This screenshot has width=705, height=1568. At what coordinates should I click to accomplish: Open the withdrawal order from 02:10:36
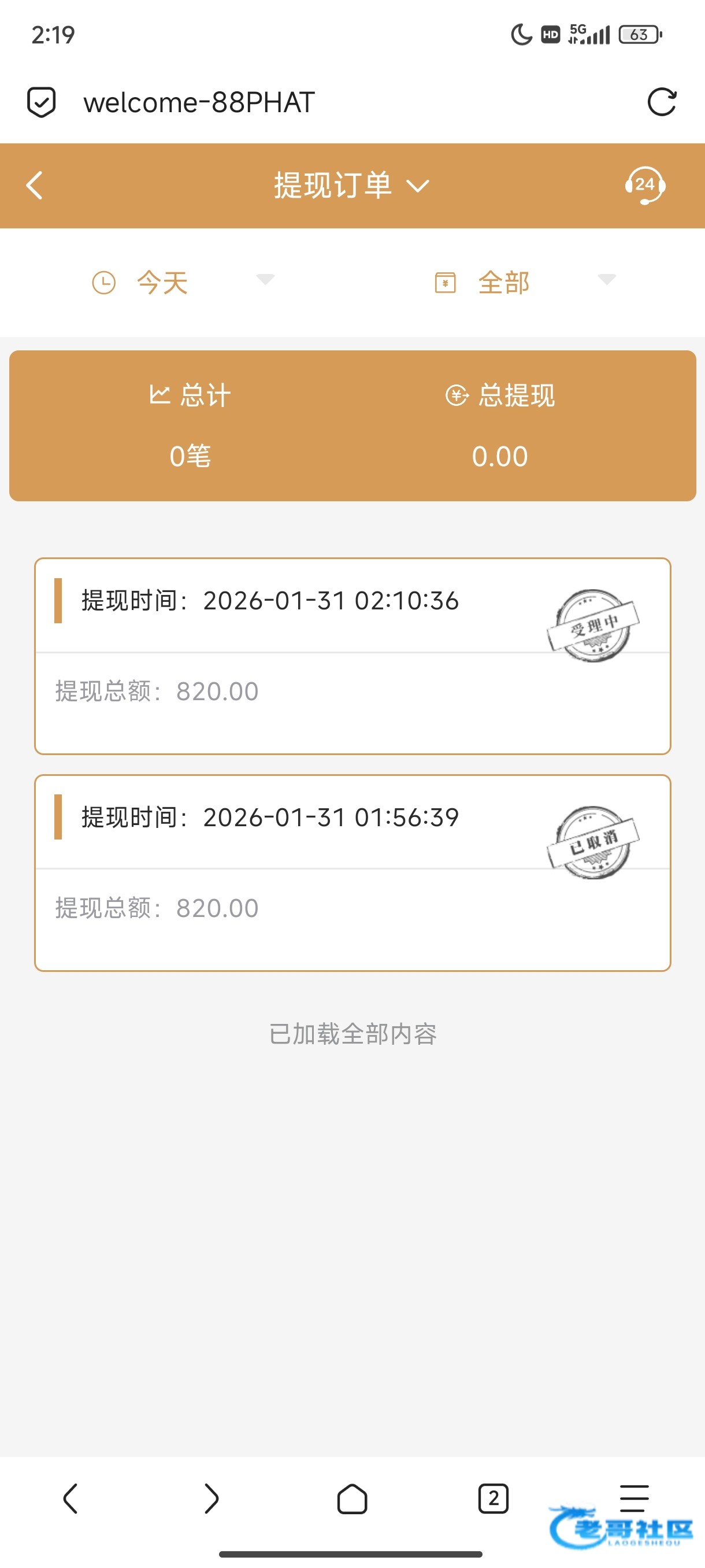point(352,656)
